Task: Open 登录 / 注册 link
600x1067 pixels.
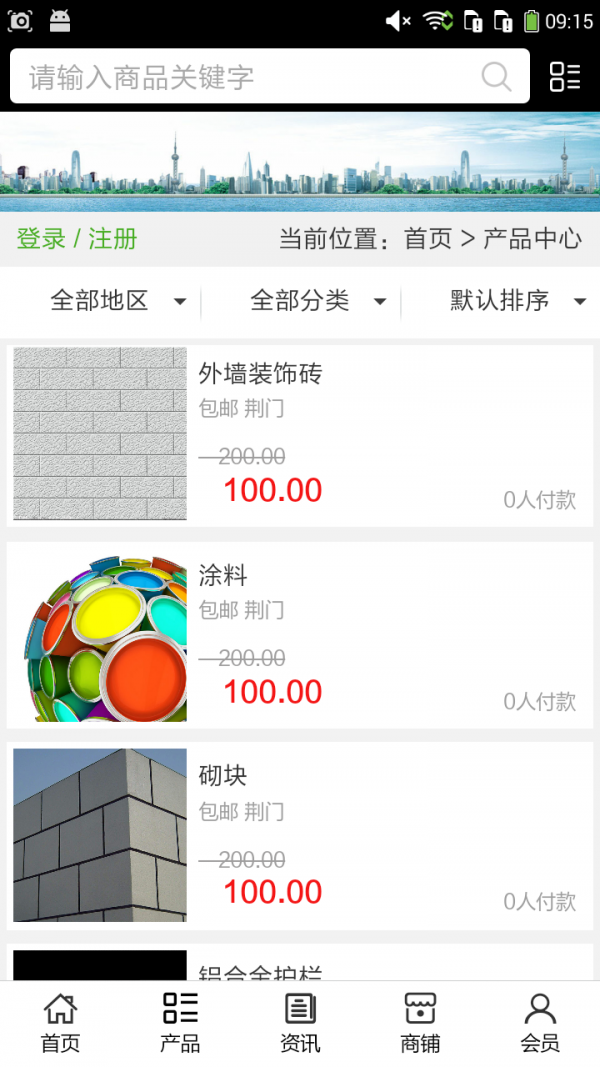Action: (77, 239)
